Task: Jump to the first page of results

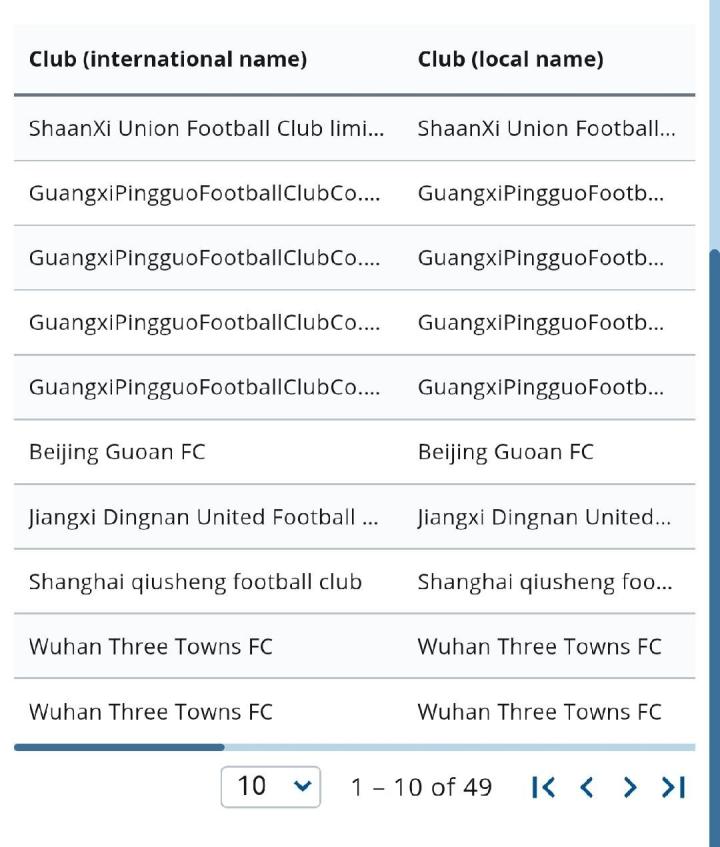Action: pyautogui.click(x=543, y=788)
